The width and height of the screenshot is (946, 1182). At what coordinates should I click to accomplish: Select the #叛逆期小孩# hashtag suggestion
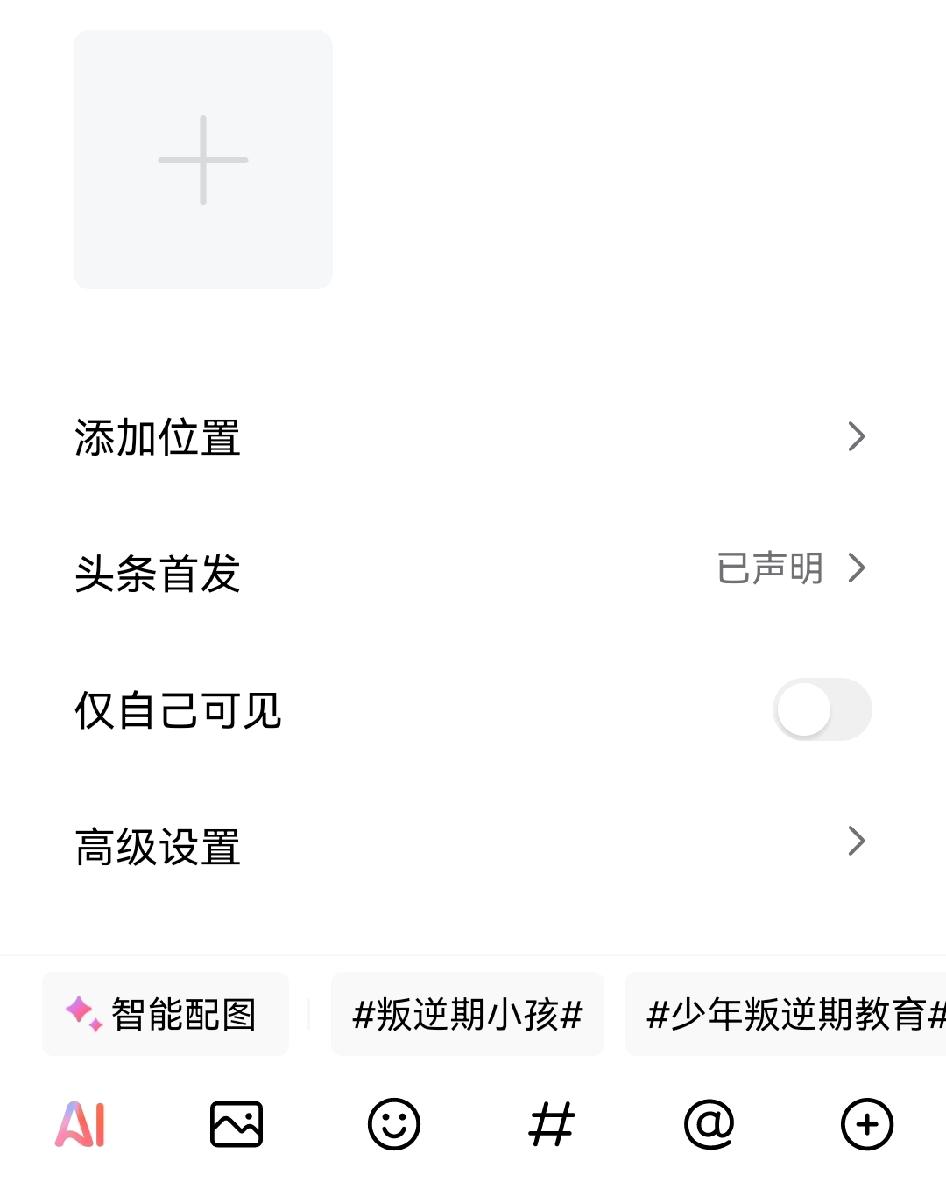pyautogui.click(x=467, y=1013)
